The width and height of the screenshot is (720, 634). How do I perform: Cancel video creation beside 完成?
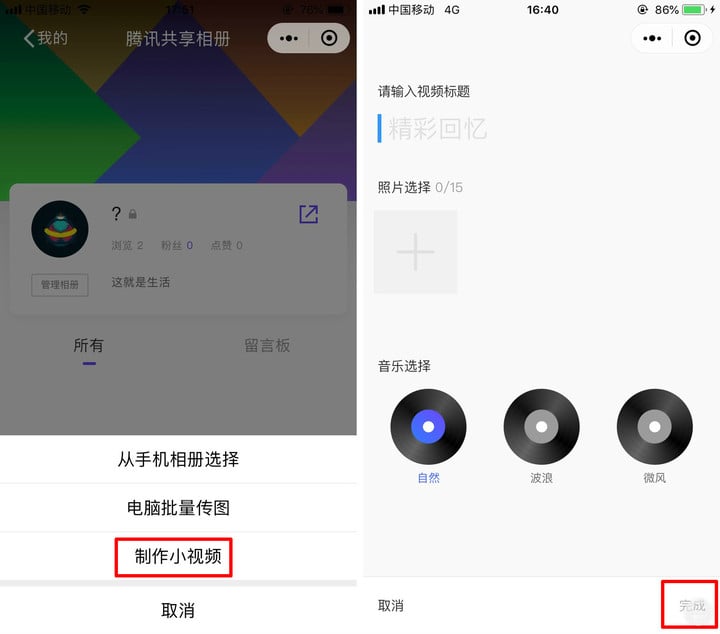[x=391, y=606]
